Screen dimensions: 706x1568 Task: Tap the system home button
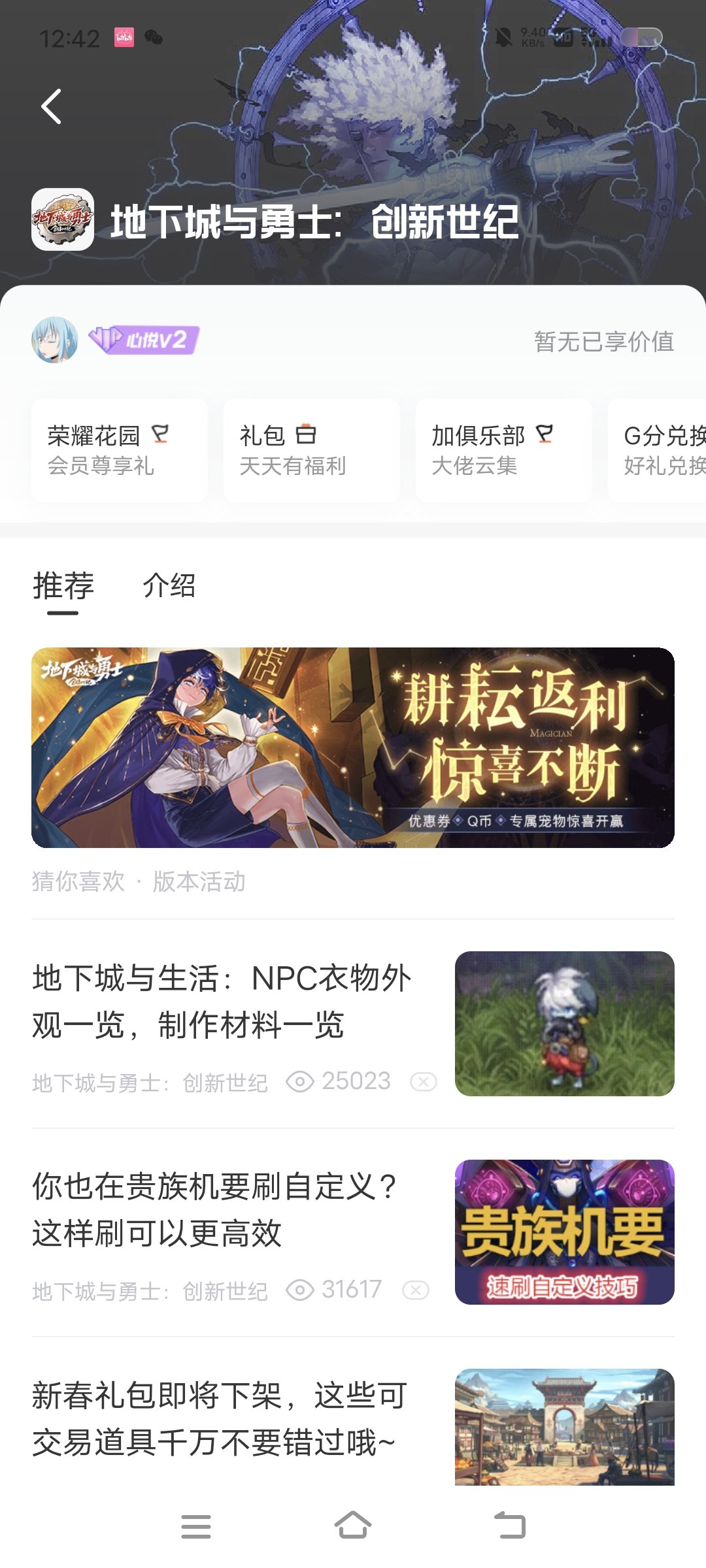pyautogui.click(x=353, y=1526)
